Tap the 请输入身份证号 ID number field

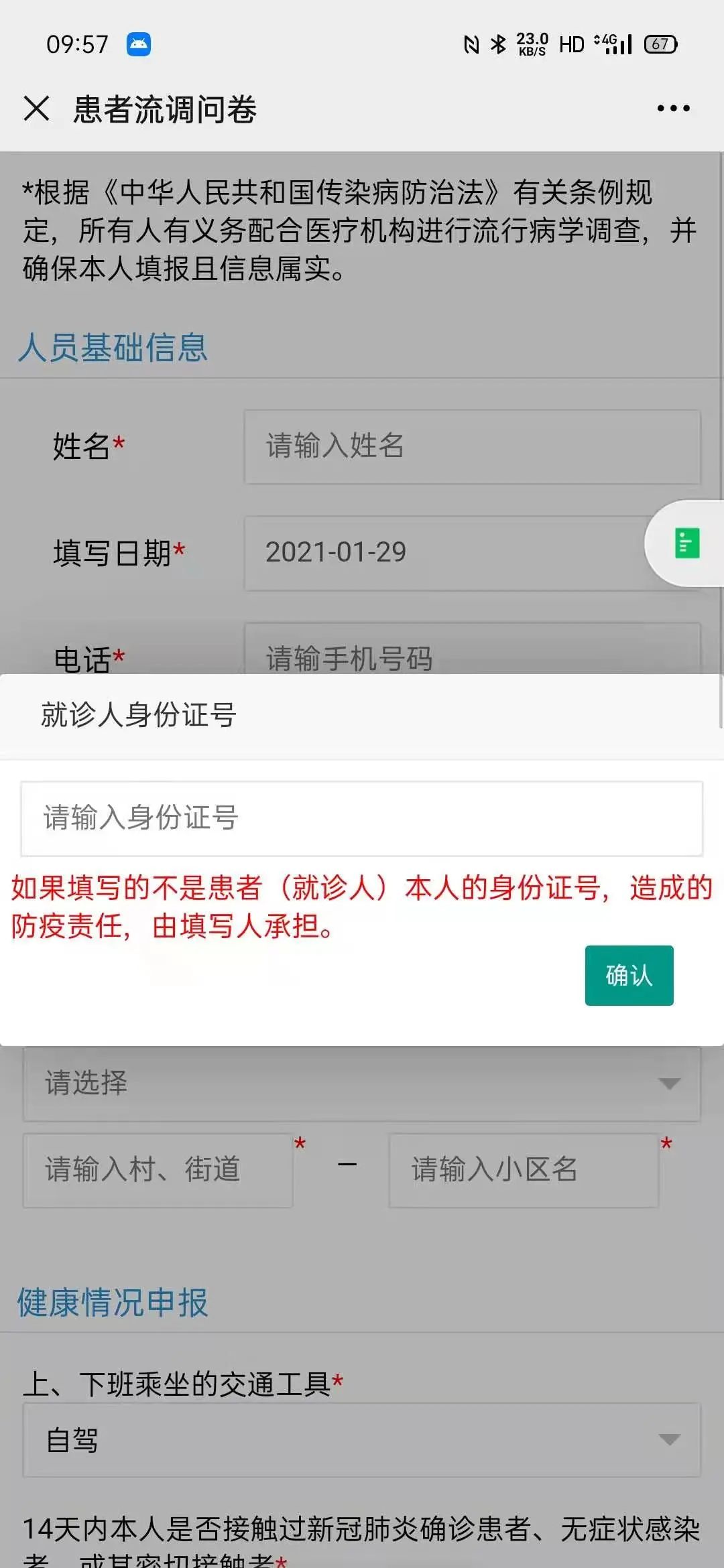(x=362, y=818)
